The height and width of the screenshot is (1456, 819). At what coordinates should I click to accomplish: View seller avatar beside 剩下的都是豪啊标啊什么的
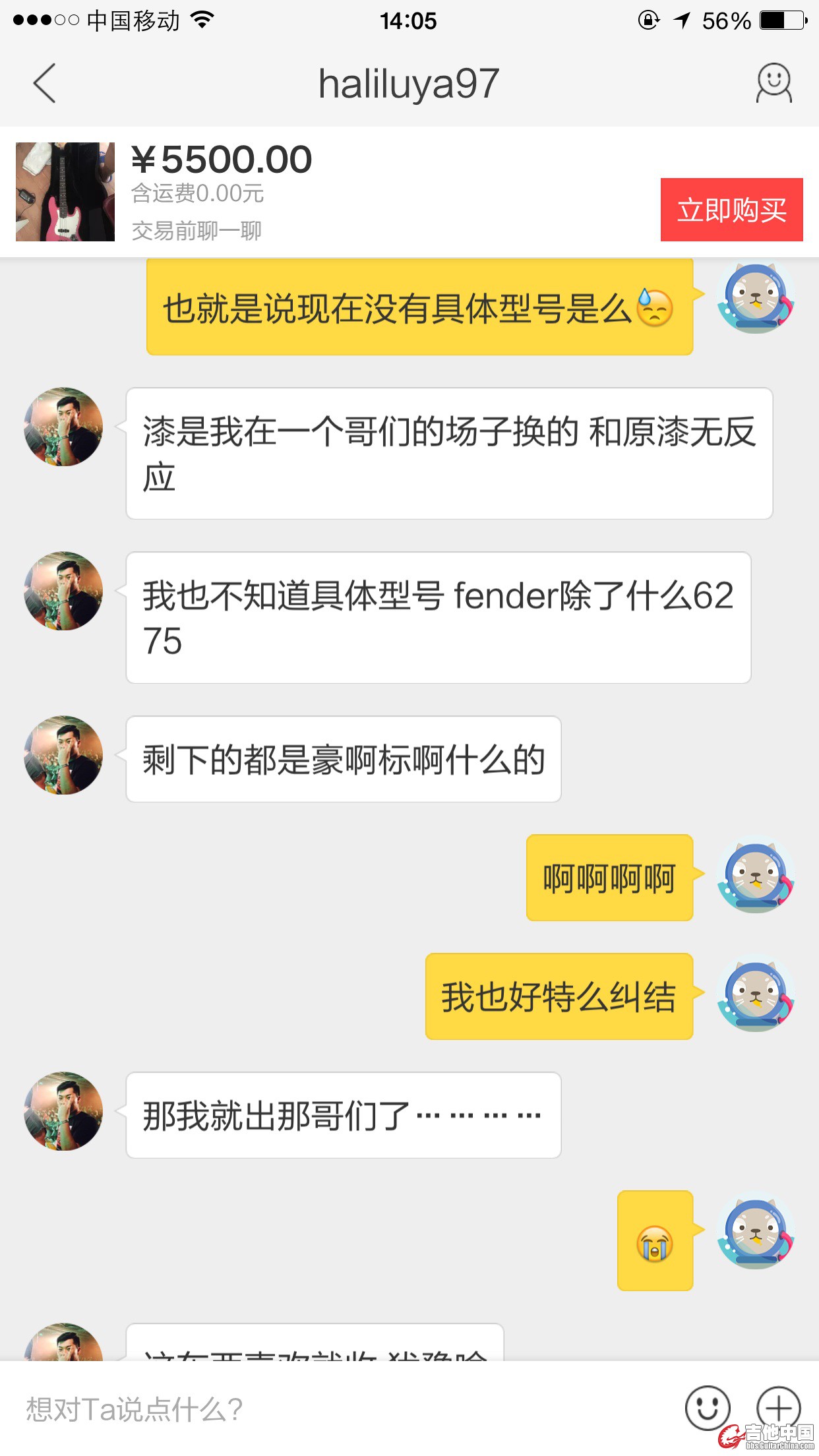(63, 756)
